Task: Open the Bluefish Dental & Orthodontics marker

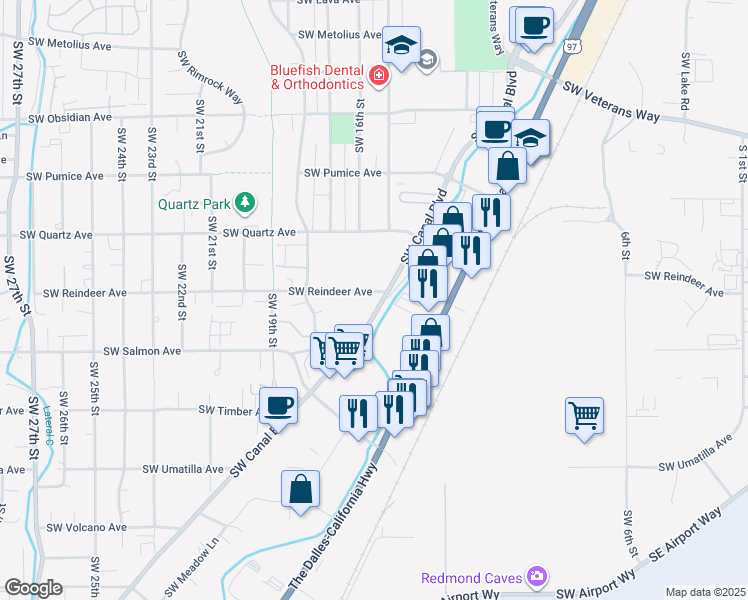Action: point(378,76)
